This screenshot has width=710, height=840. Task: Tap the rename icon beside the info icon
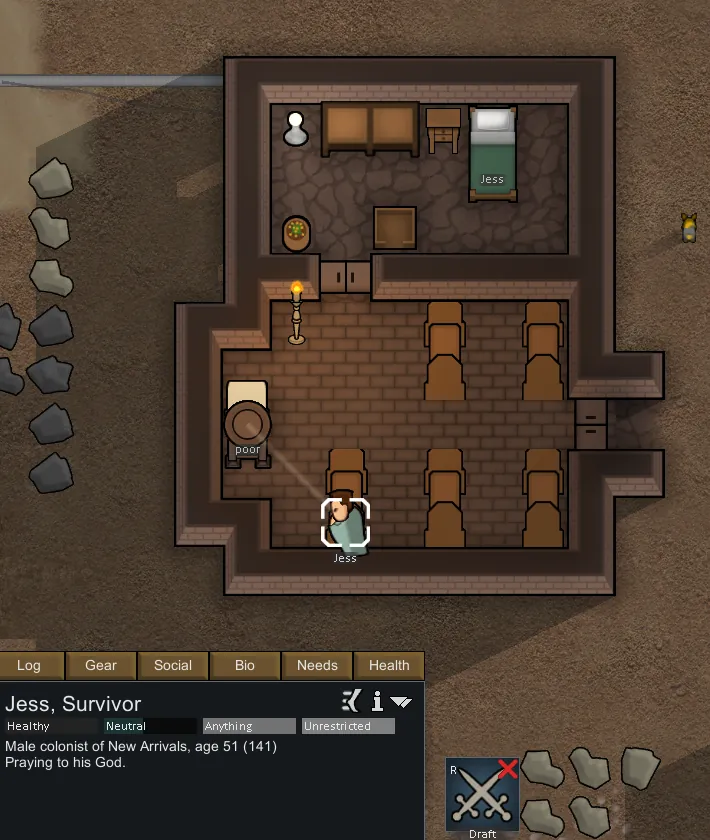tap(351, 701)
